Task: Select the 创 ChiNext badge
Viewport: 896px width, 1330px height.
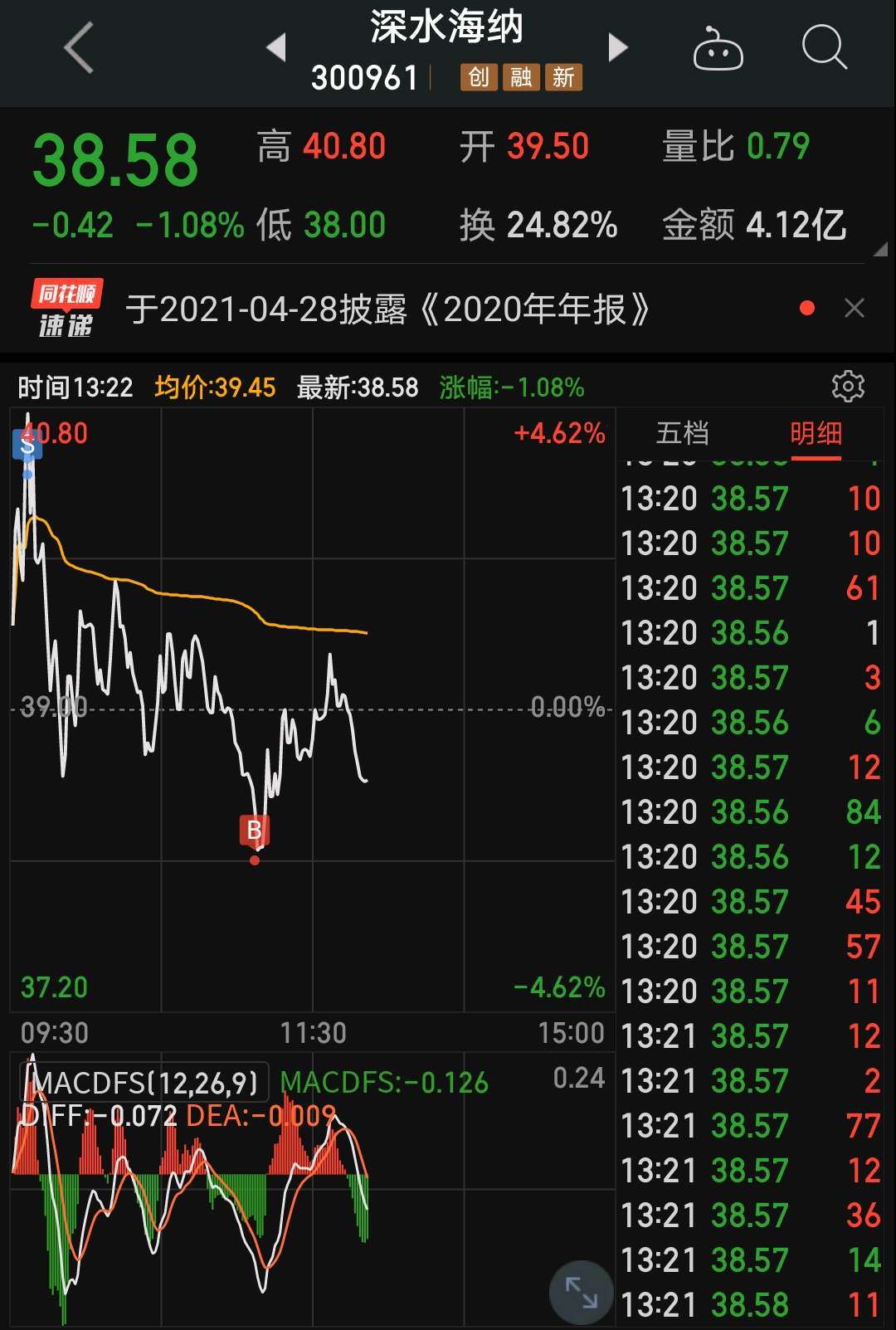Action: (x=477, y=77)
